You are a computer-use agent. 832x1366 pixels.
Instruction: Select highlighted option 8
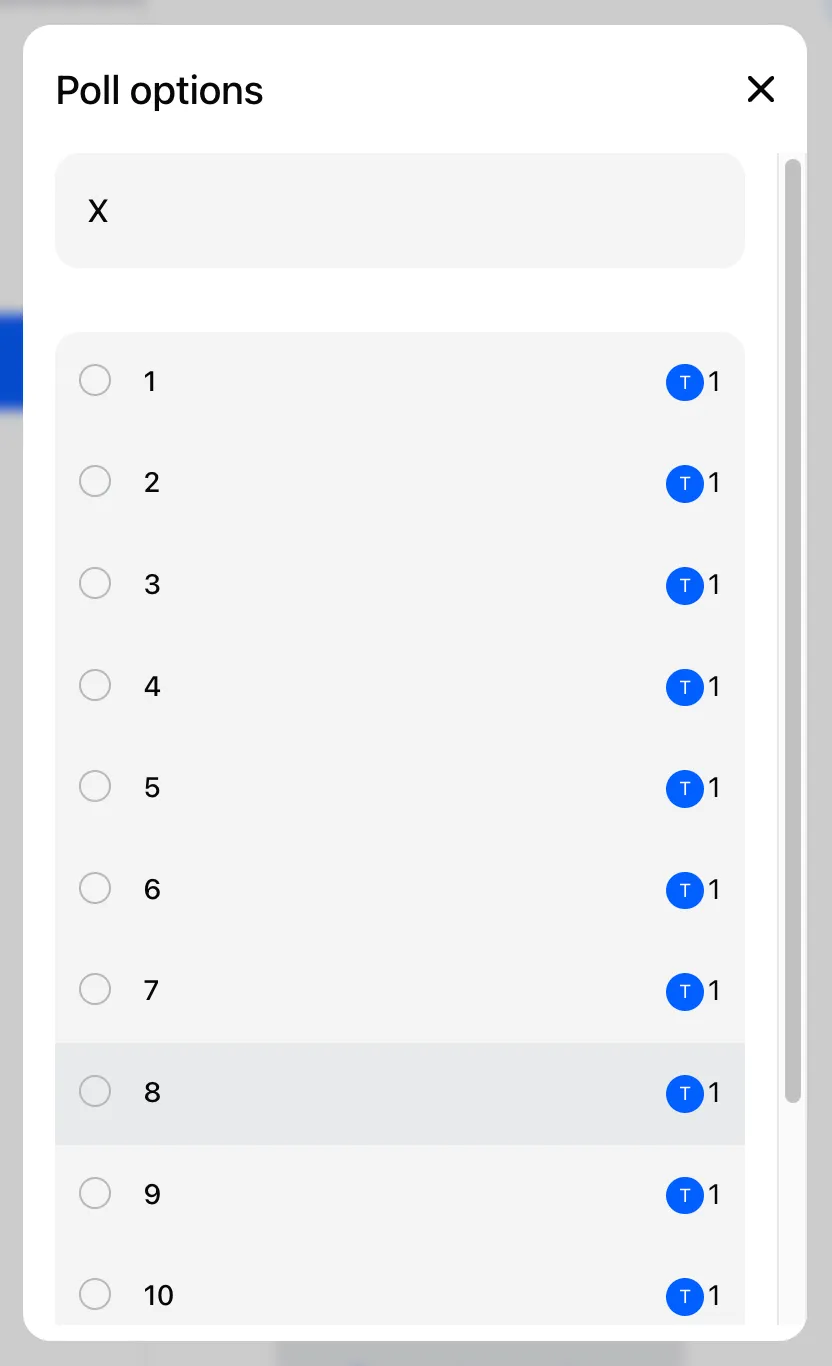(95, 1092)
